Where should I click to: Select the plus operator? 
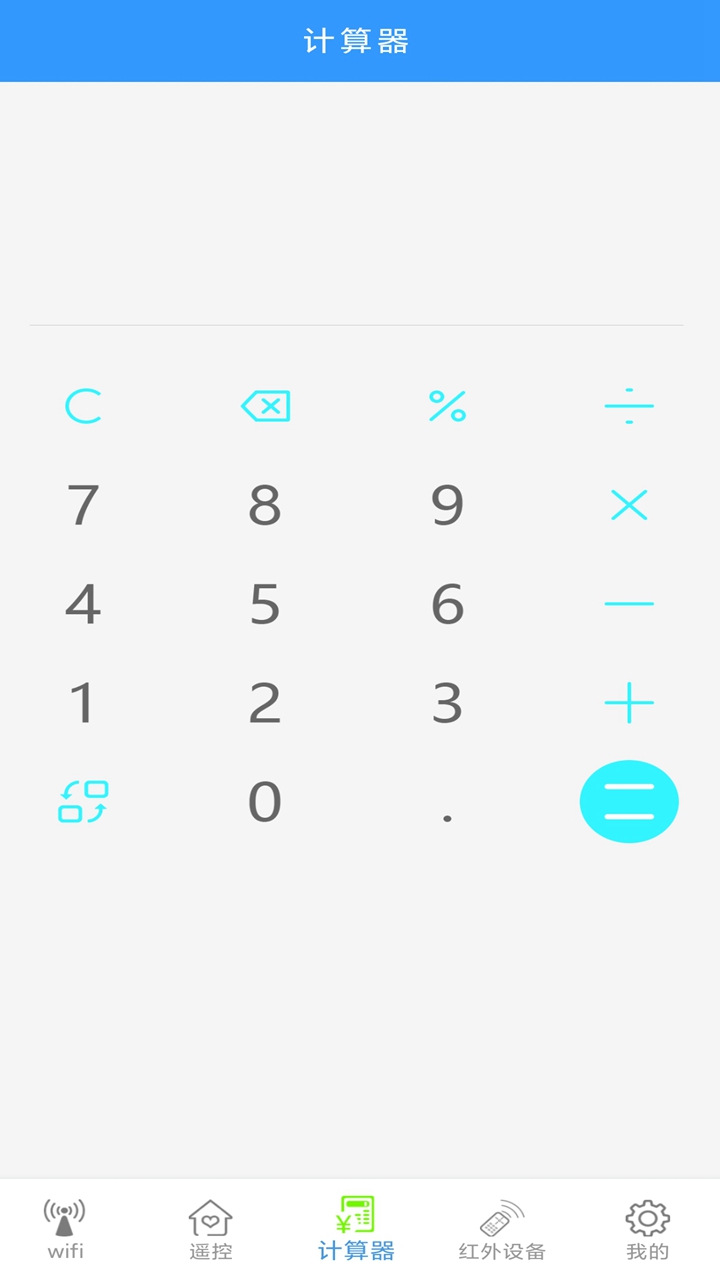(629, 704)
